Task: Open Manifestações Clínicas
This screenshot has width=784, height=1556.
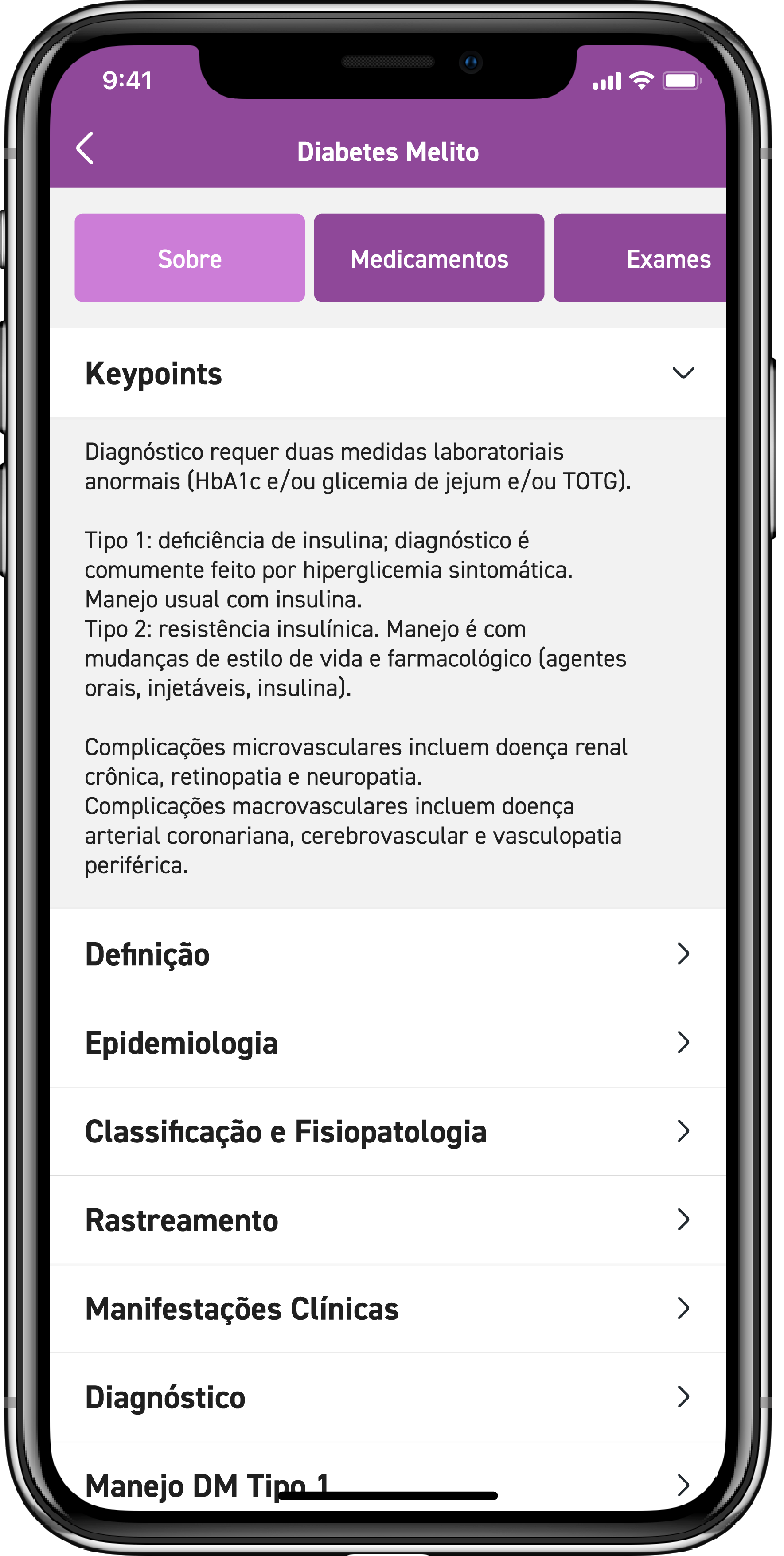Action: (x=388, y=1308)
